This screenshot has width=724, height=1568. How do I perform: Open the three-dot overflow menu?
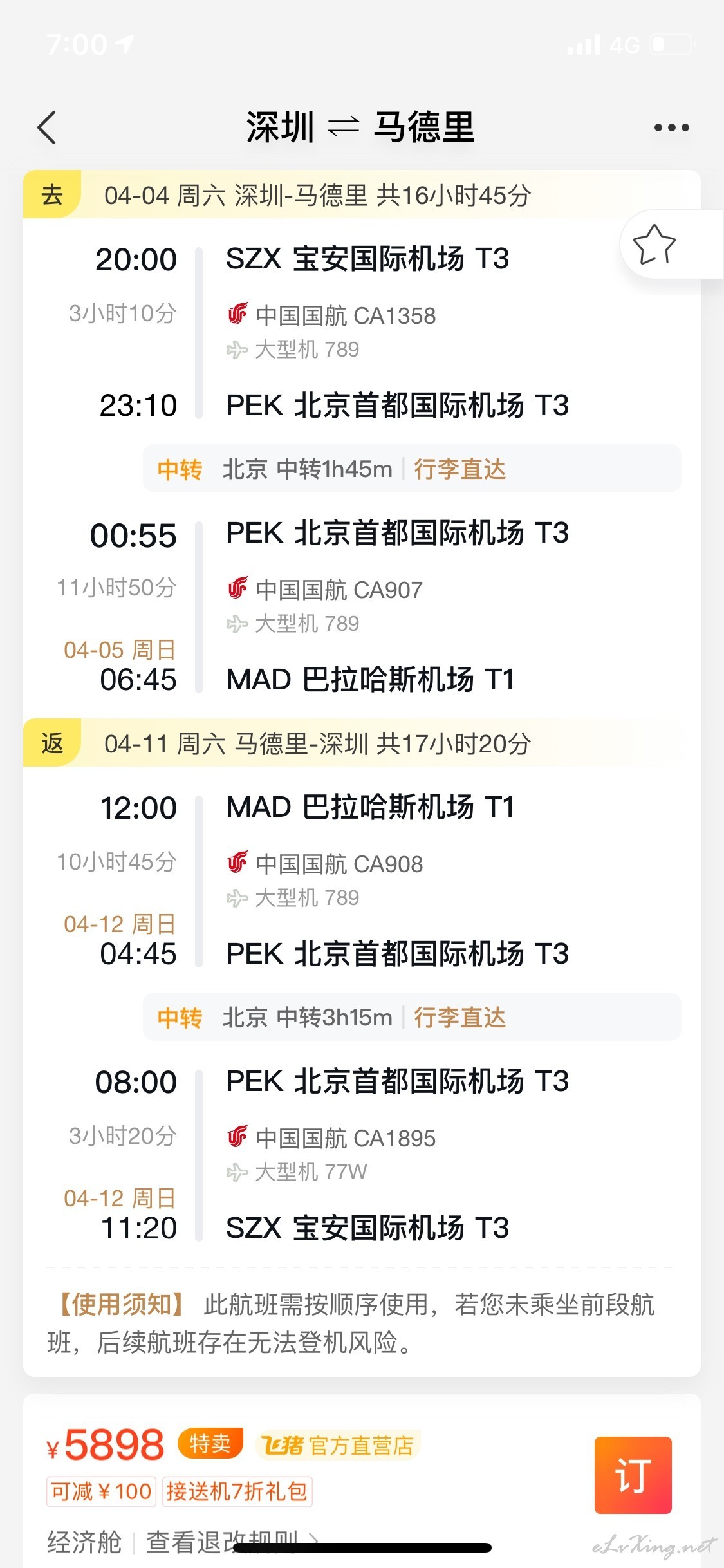point(671,127)
